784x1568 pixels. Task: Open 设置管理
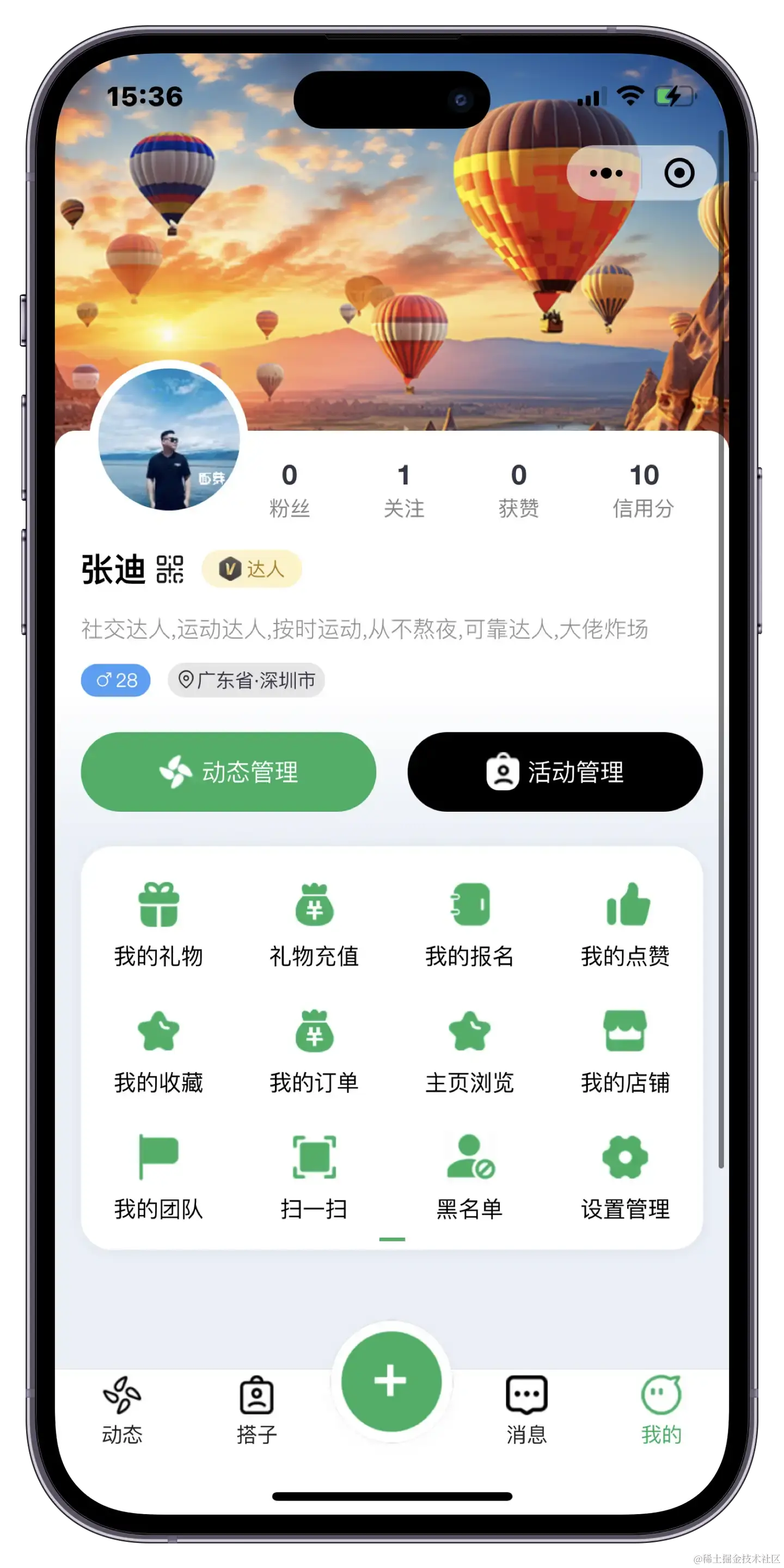[625, 1176]
